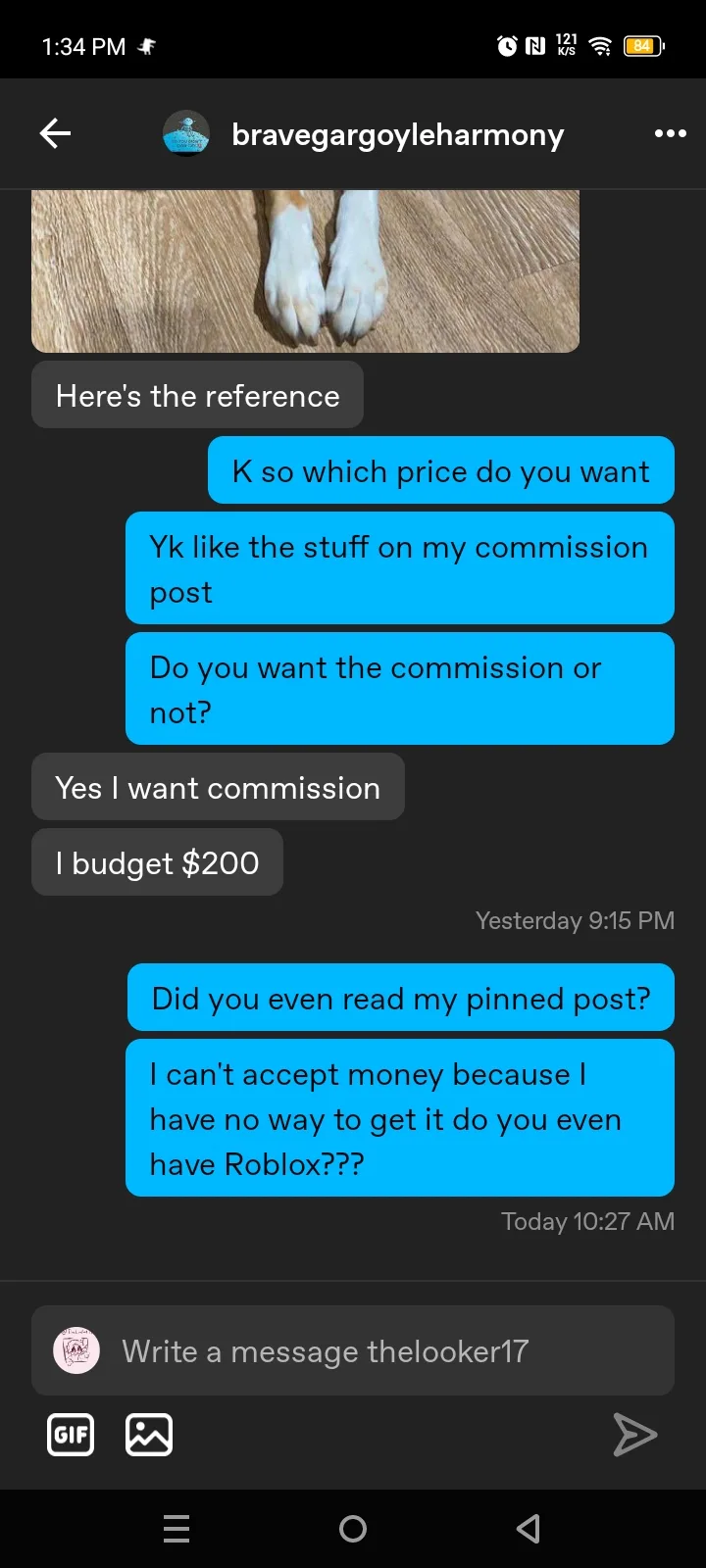Tap the Write a message field
Screen dimensions: 706x1568
[353, 1350]
